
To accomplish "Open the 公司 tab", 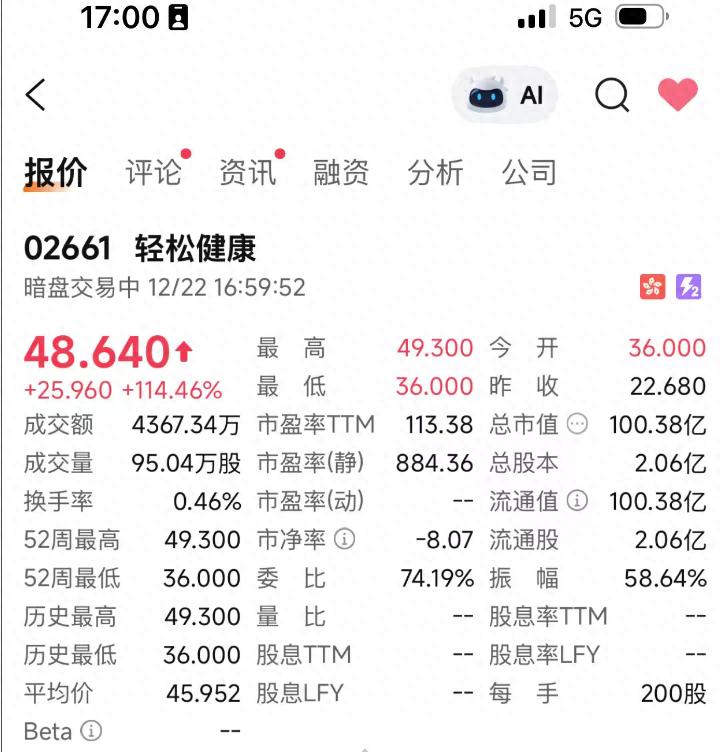I will point(529,173).
